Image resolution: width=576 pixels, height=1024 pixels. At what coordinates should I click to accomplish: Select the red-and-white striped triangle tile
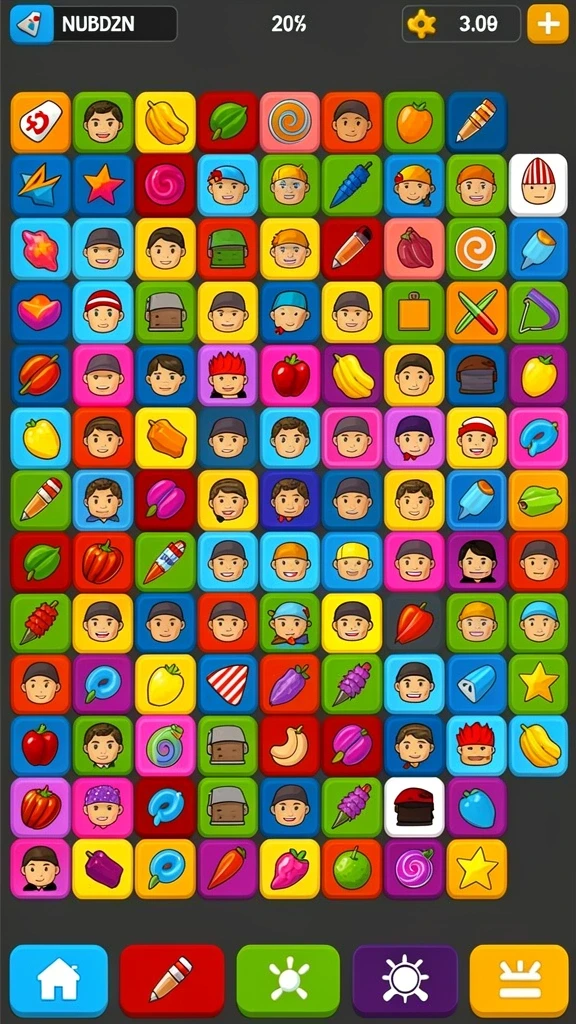pyautogui.click(x=228, y=685)
